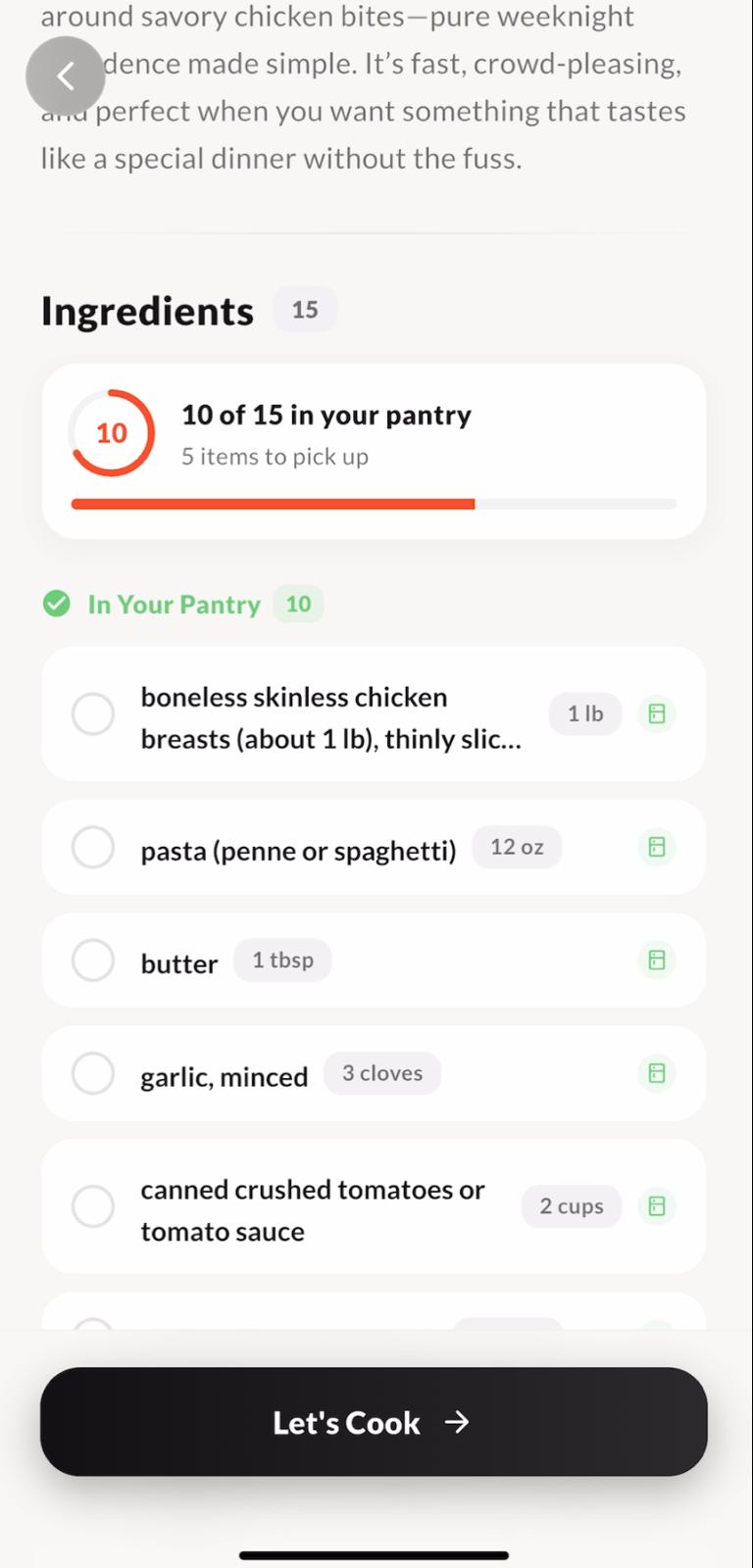Open the pantry icon on butter row
This screenshot has width=753, height=1568.
(657, 960)
